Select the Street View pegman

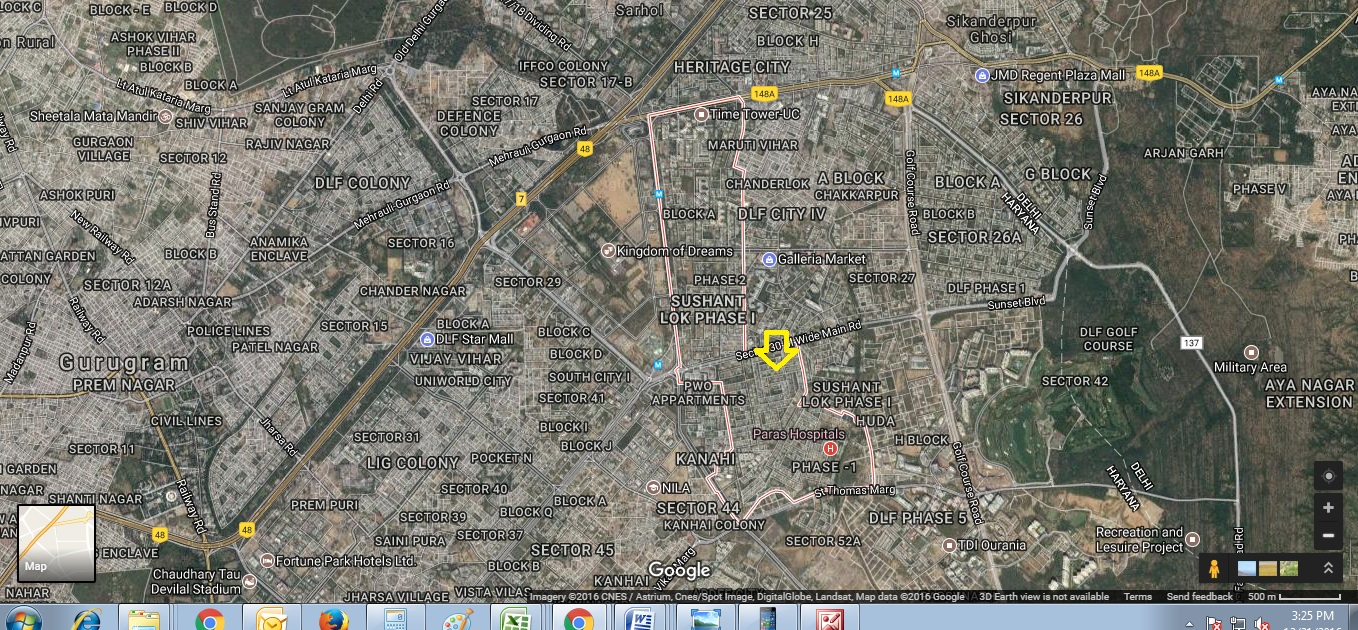tap(1214, 569)
